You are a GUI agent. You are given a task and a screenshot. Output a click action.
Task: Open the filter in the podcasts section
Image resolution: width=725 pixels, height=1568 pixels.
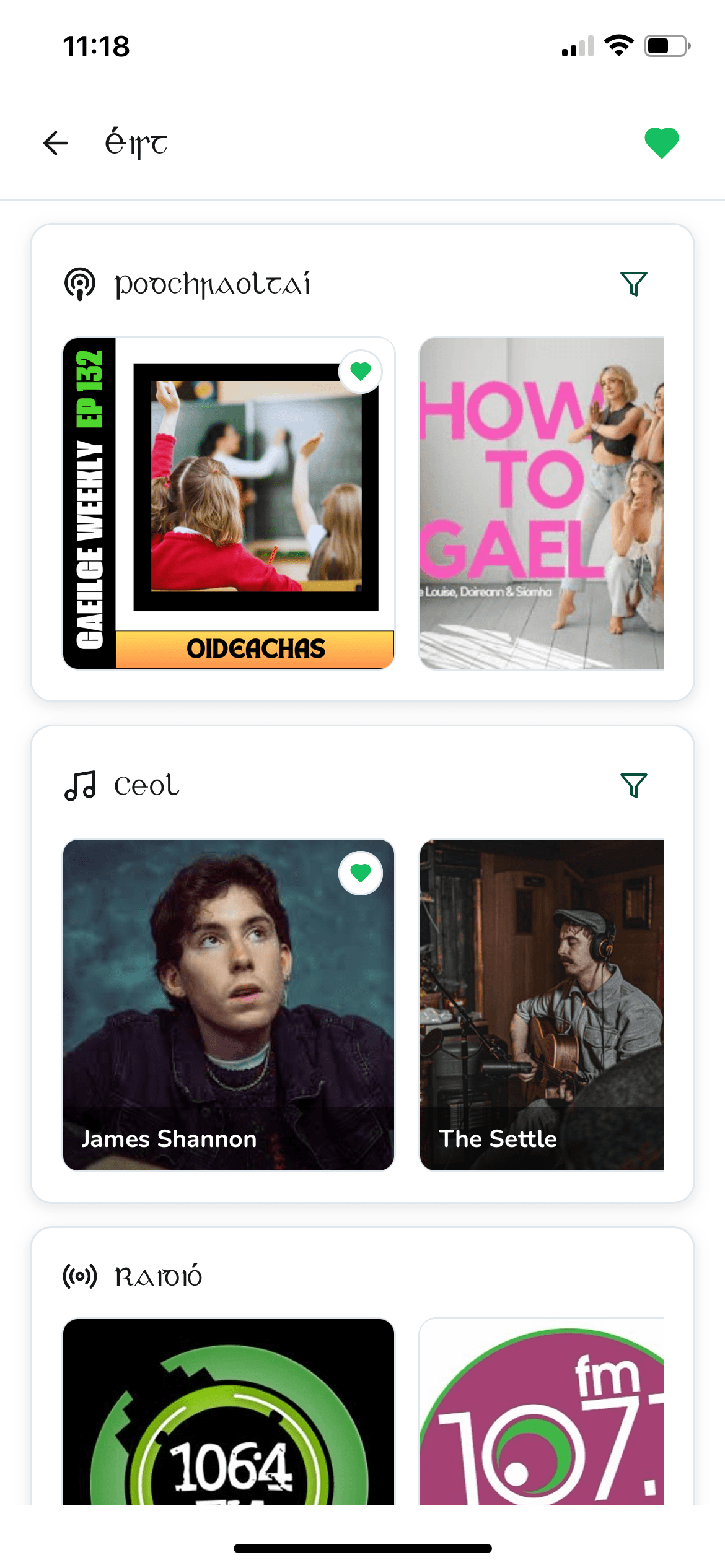point(633,284)
